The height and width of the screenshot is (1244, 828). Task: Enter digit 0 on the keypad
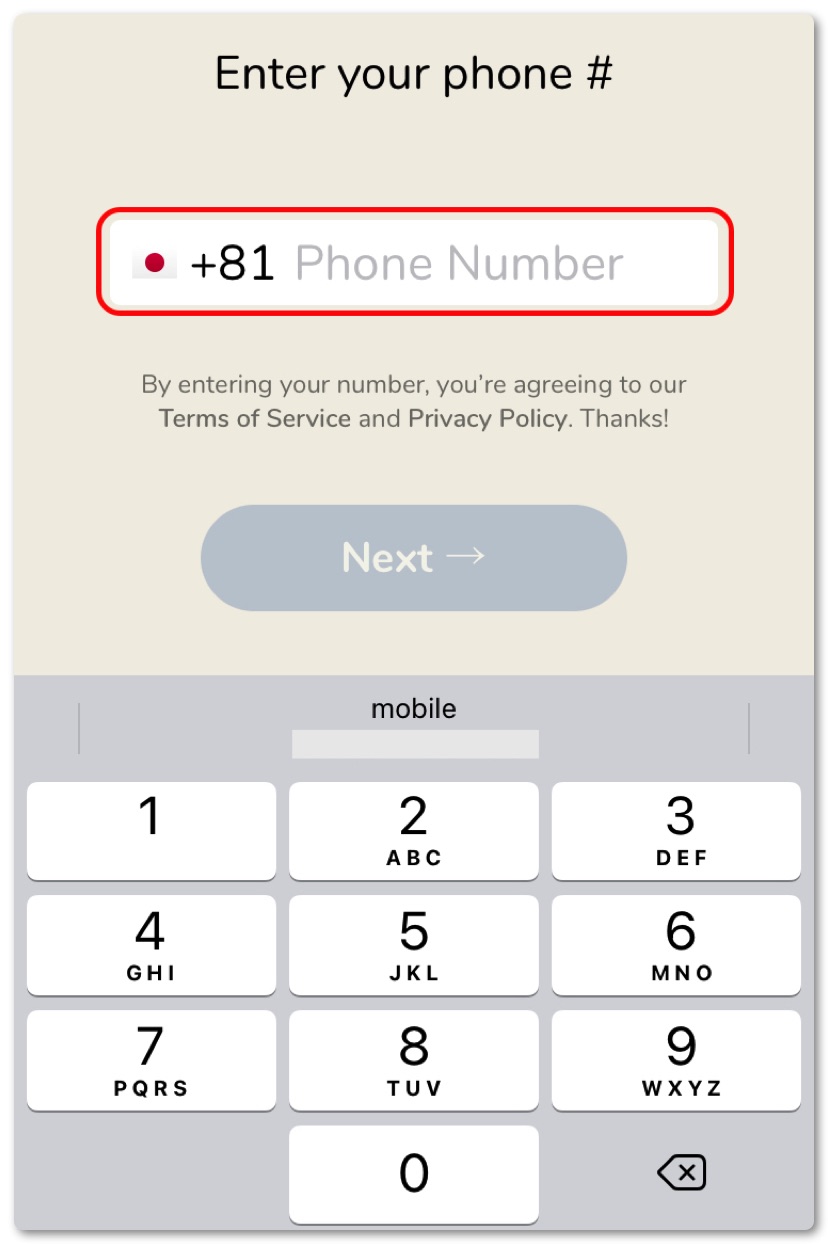tap(413, 1174)
